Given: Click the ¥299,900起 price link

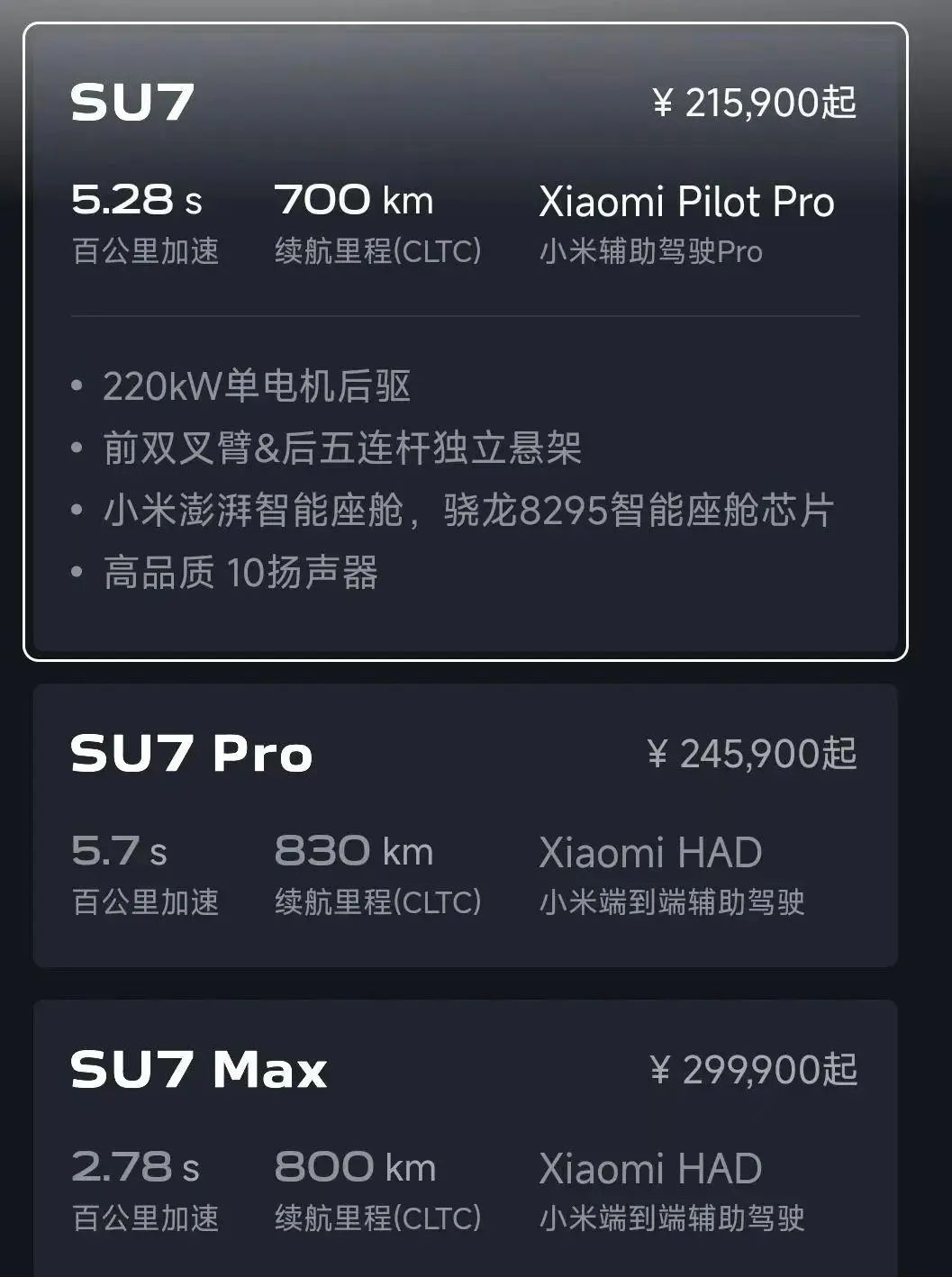Looking at the screenshot, I should coord(757,1068).
